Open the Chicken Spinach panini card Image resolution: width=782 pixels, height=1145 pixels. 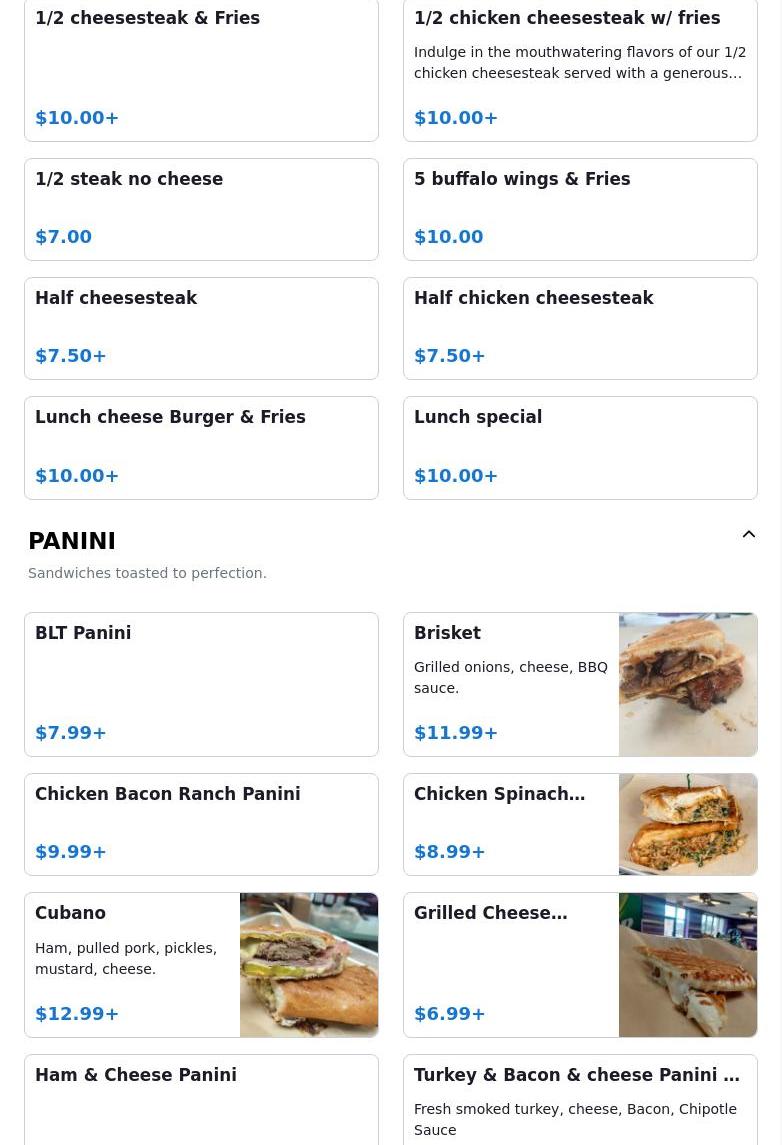[580, 824]
